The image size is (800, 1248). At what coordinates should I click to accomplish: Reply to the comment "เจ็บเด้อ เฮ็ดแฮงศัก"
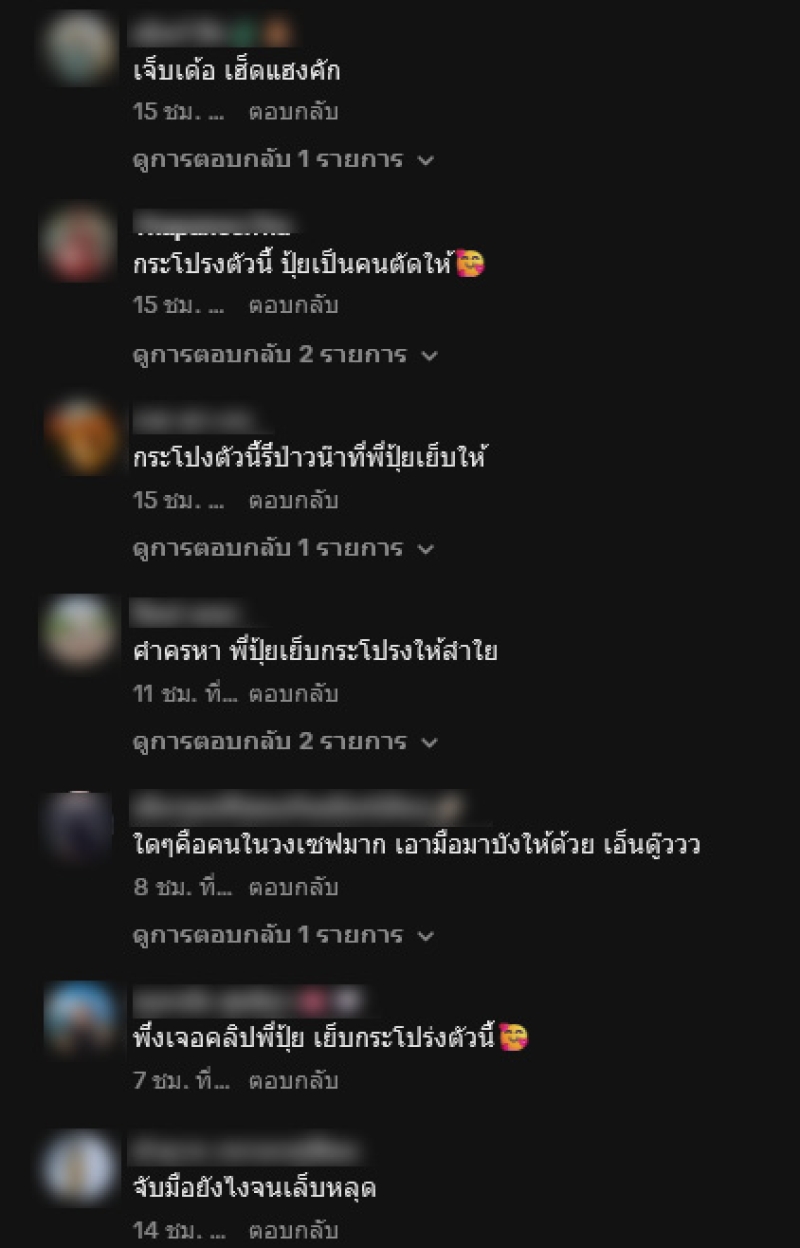click(293, 112)
